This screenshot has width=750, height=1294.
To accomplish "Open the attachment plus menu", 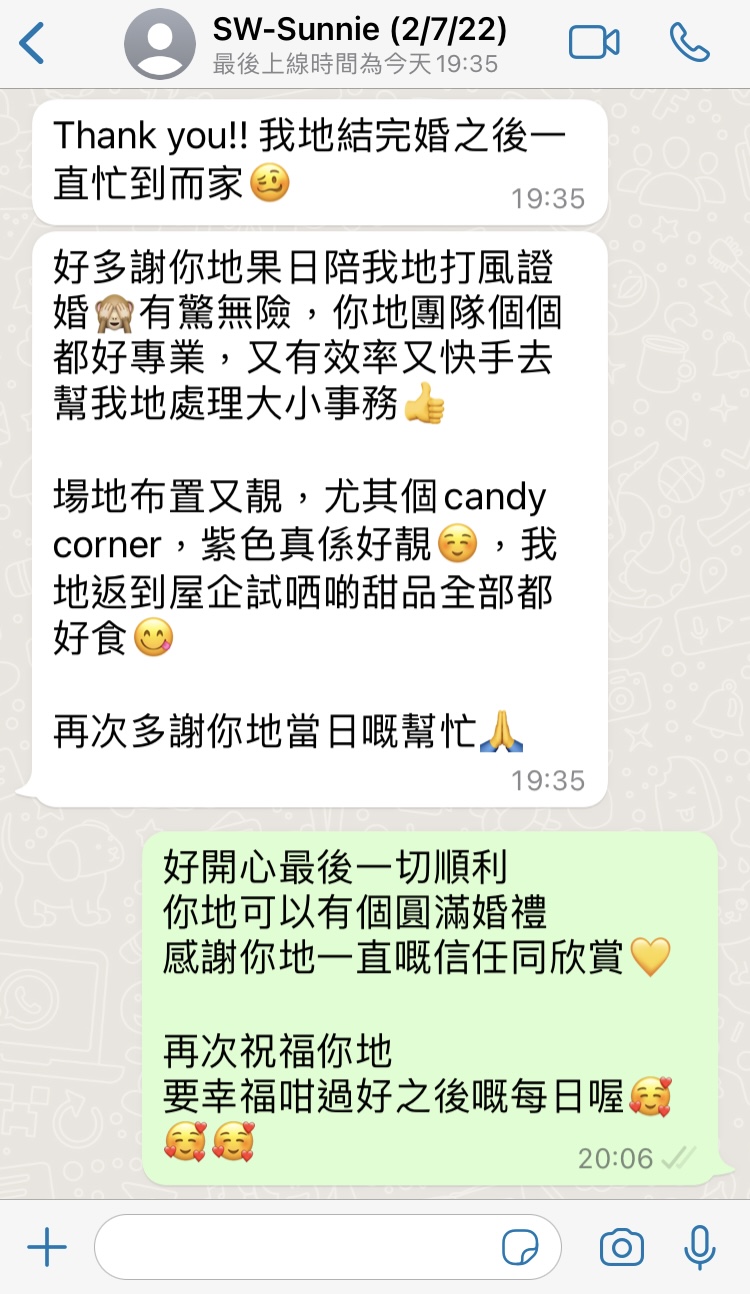I will click(47, 1247).
